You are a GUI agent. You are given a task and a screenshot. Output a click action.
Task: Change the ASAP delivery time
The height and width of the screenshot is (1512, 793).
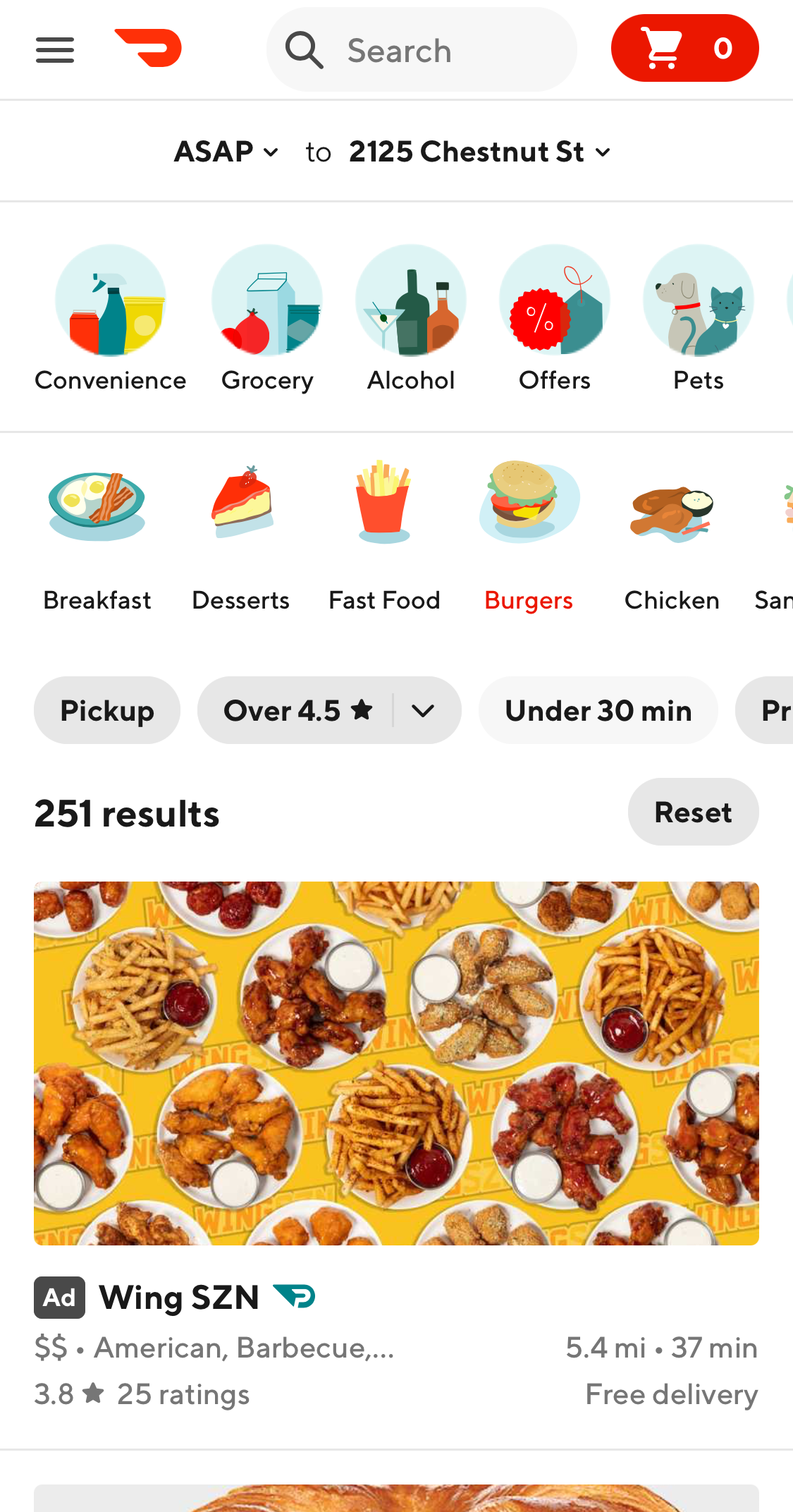[226, 152]
